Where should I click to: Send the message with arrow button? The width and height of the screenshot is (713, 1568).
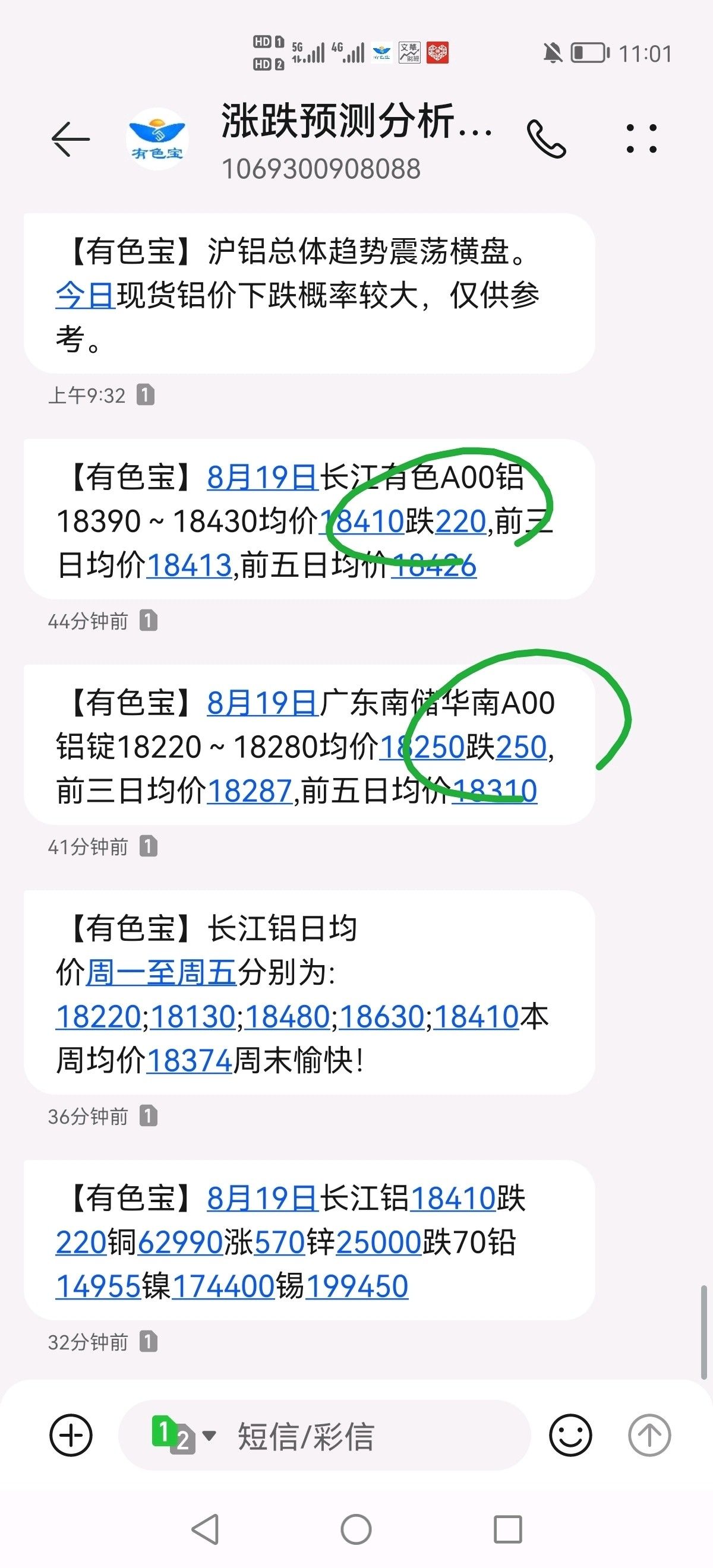coord(649,1436)
